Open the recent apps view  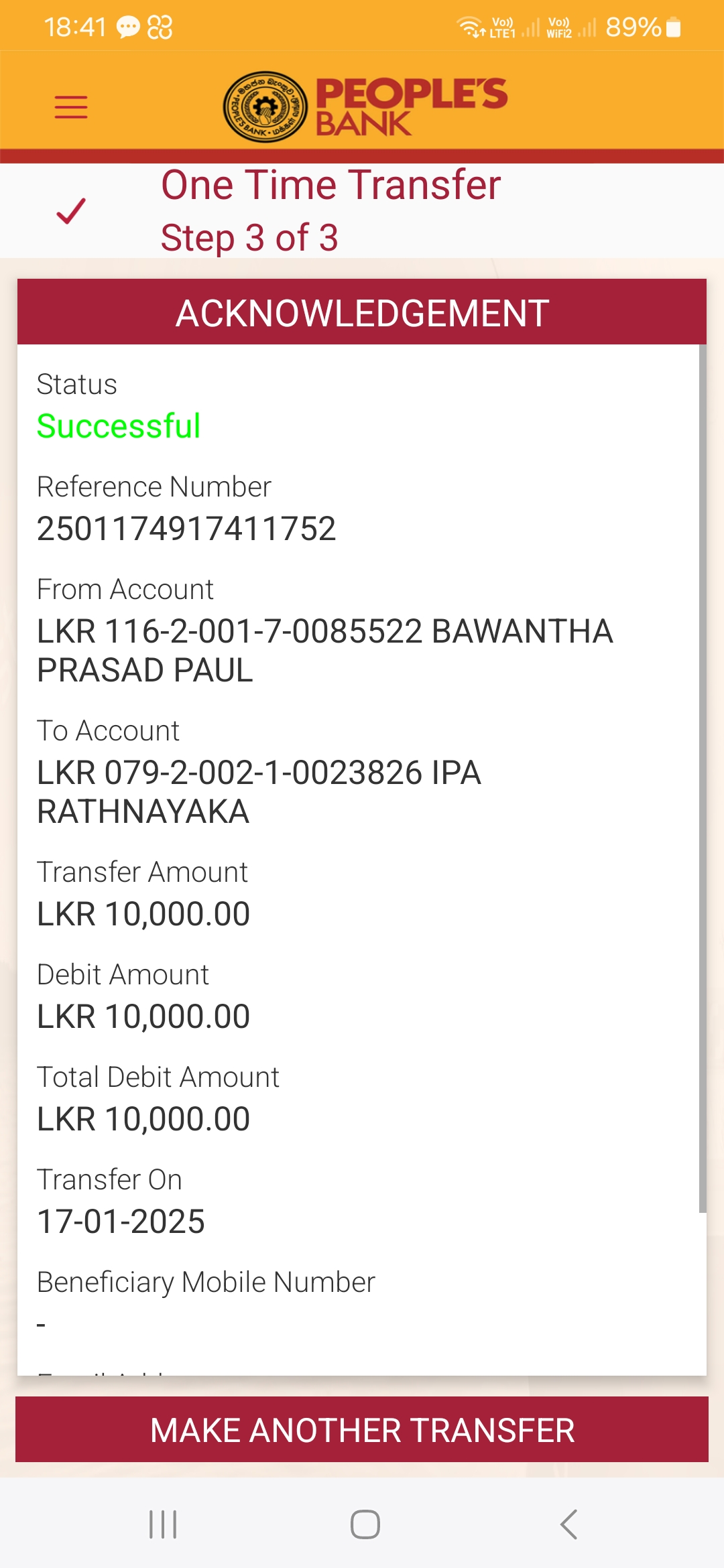(x=163, y=1524)
